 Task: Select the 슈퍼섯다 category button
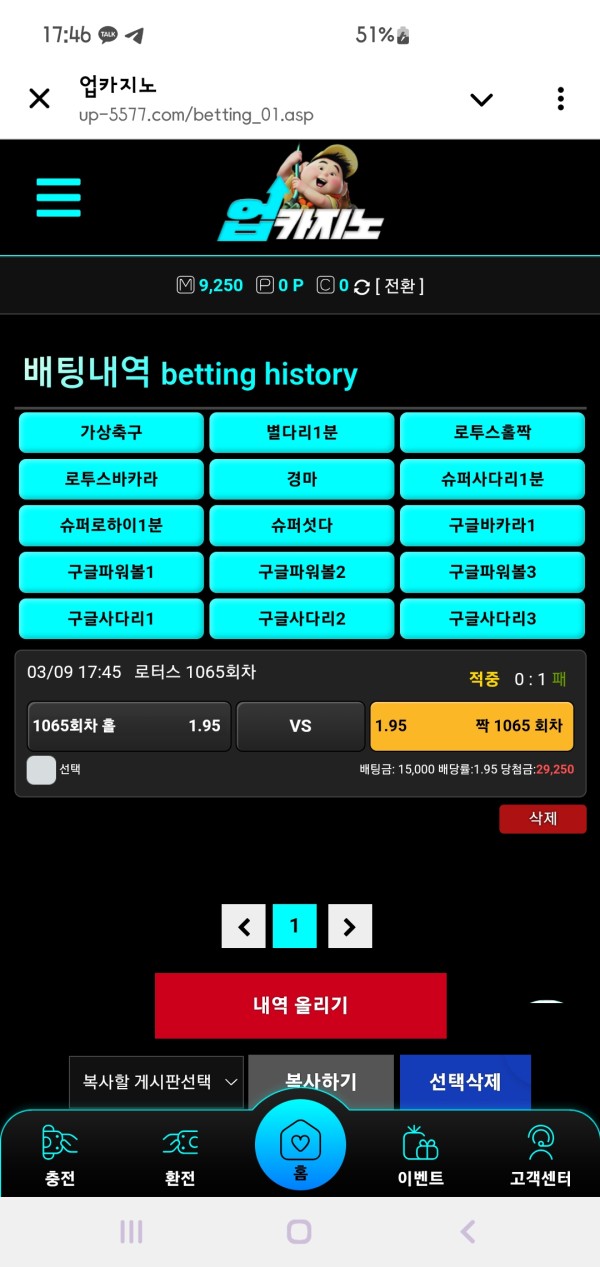pyautogui.click(x=301, y=525)
